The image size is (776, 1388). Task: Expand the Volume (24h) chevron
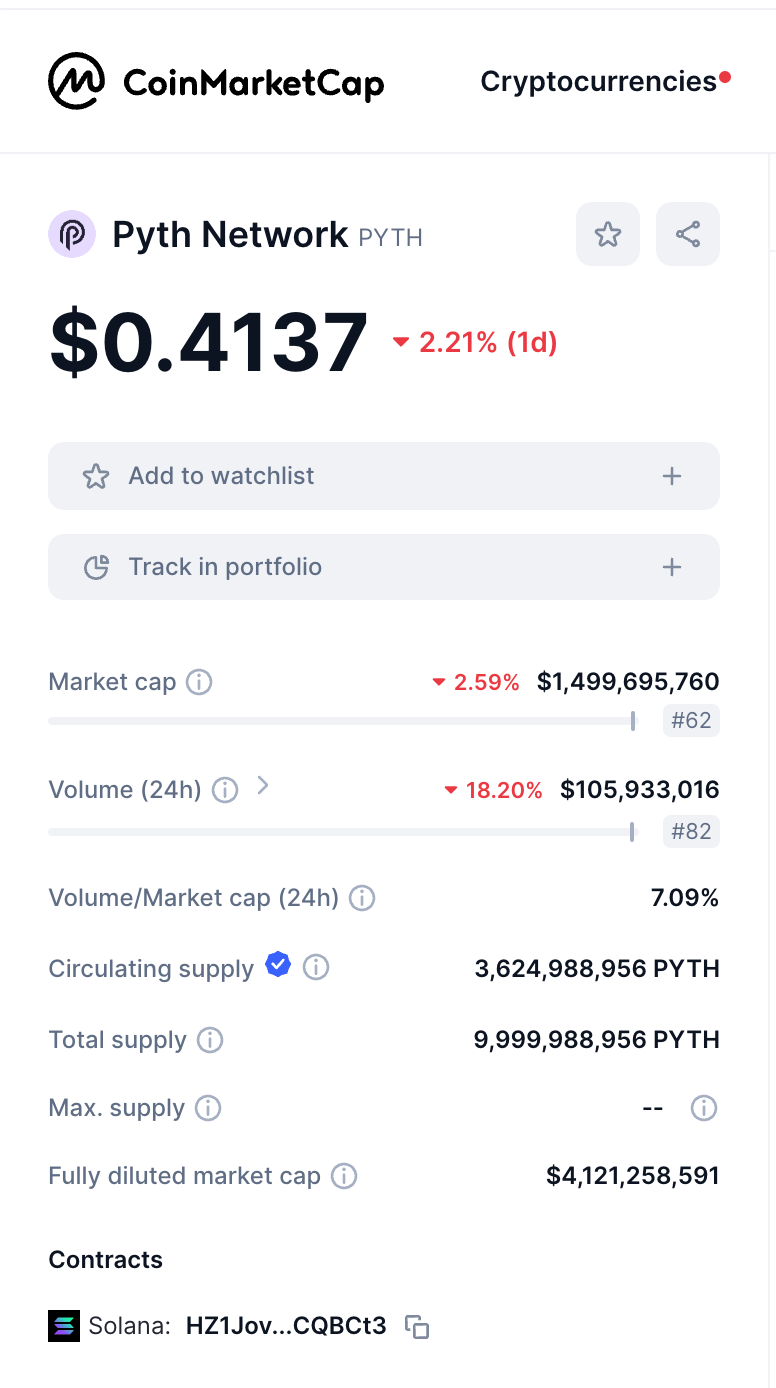point(263,786)
